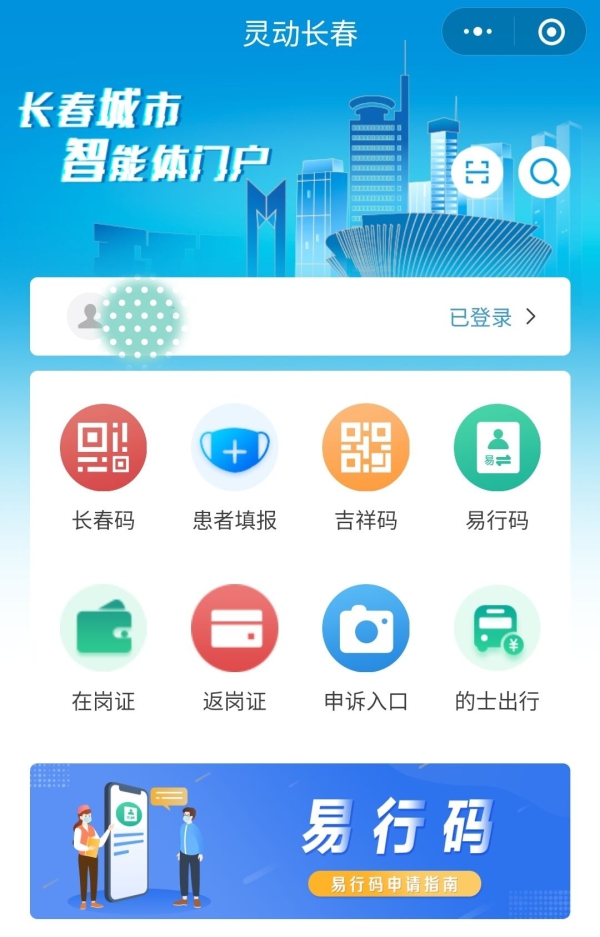Screen dimensions: 600x937
Task: Open the search icon
Action: [544, 173]
